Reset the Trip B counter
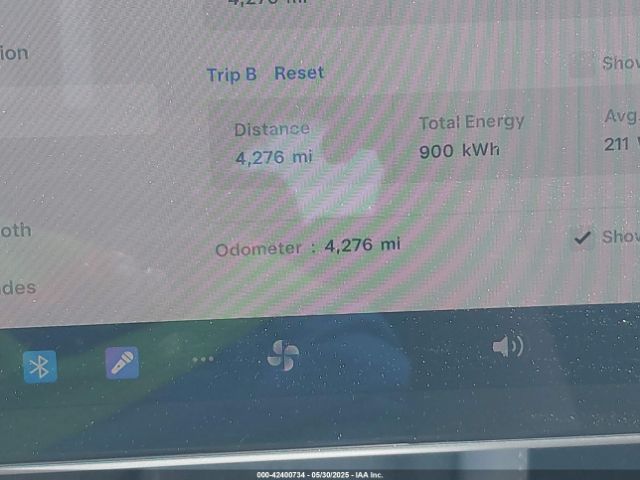The width and height of the screenshot is (640, 480). [x=299, y=73]
